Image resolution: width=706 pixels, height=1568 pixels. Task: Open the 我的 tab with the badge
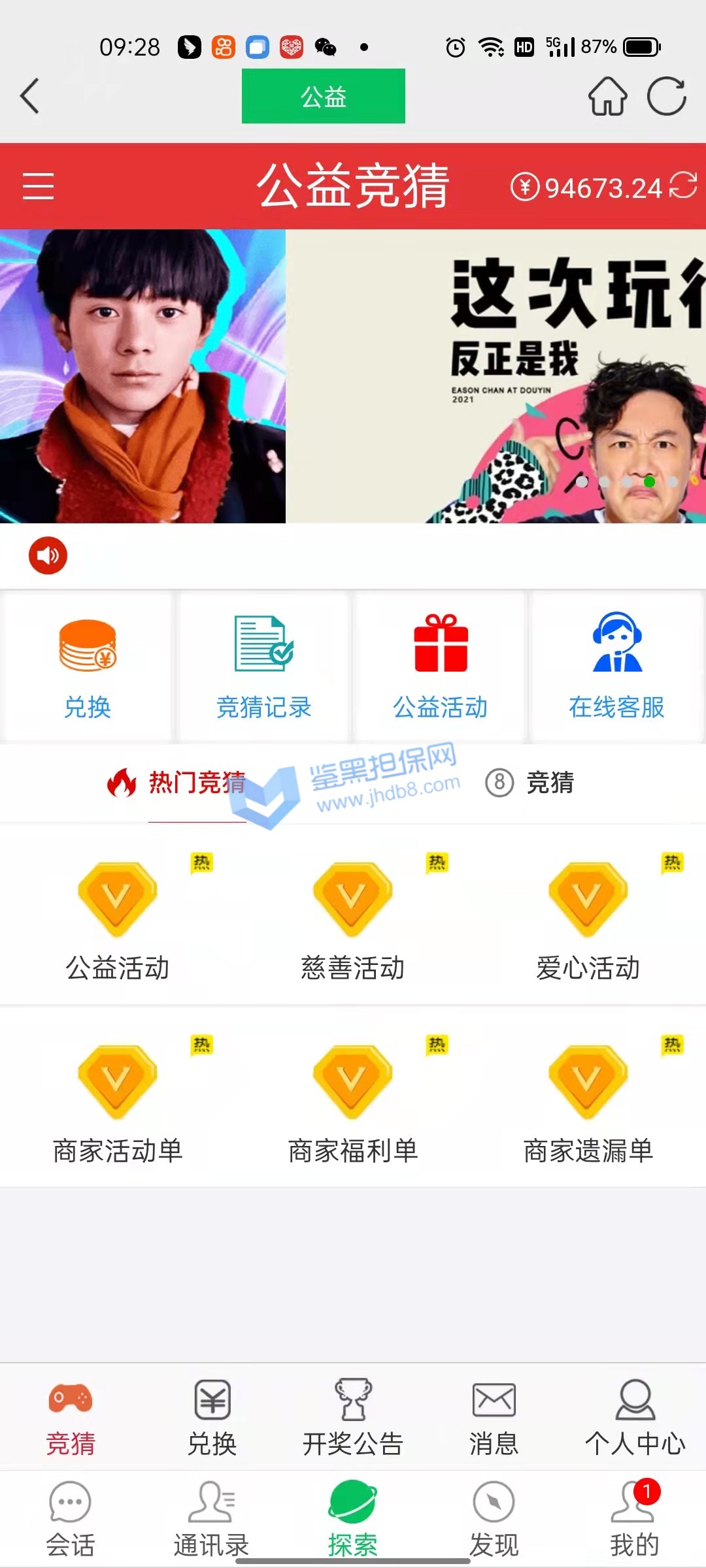633,1519
